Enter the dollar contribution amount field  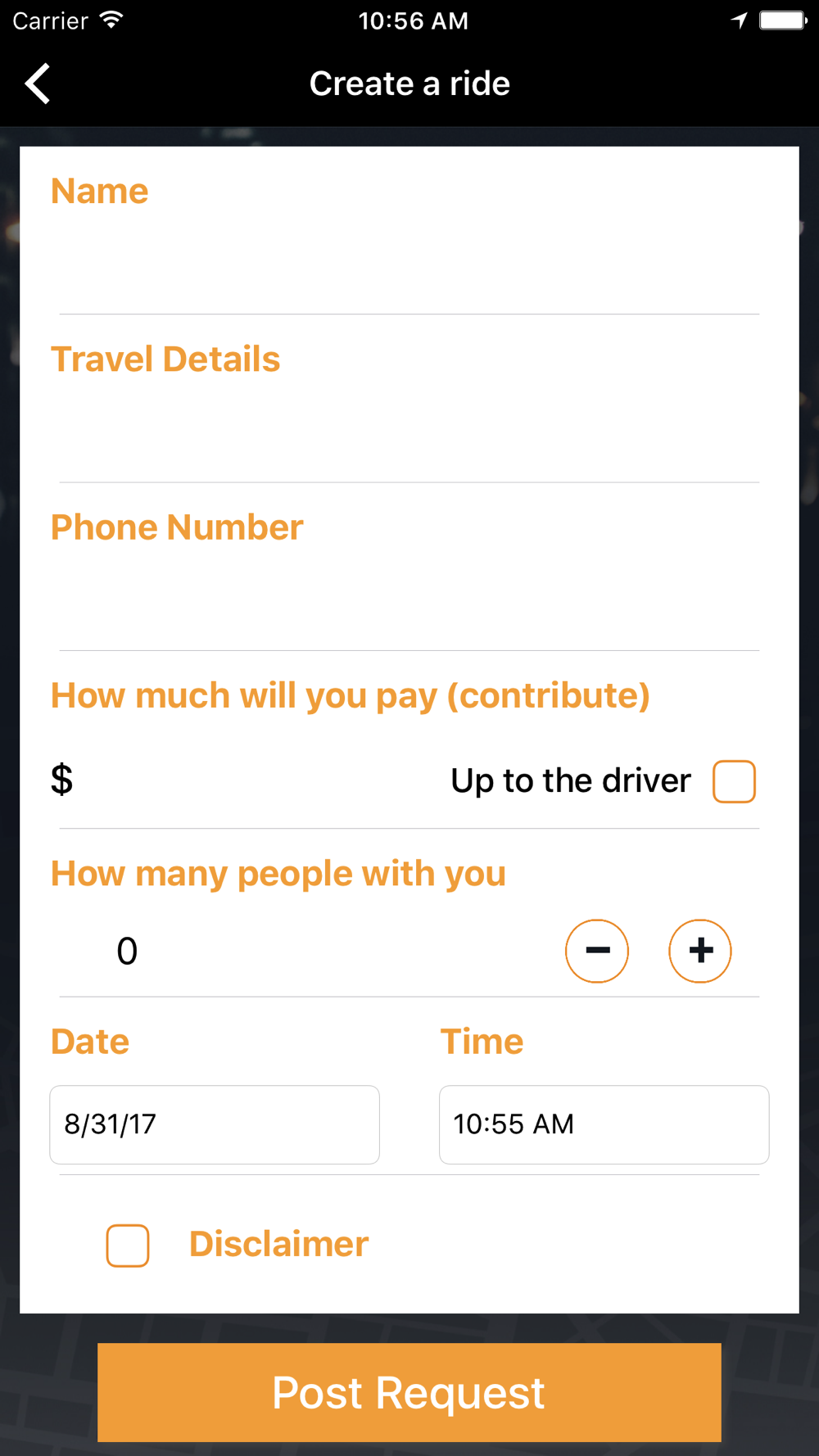tap(246, 780)
